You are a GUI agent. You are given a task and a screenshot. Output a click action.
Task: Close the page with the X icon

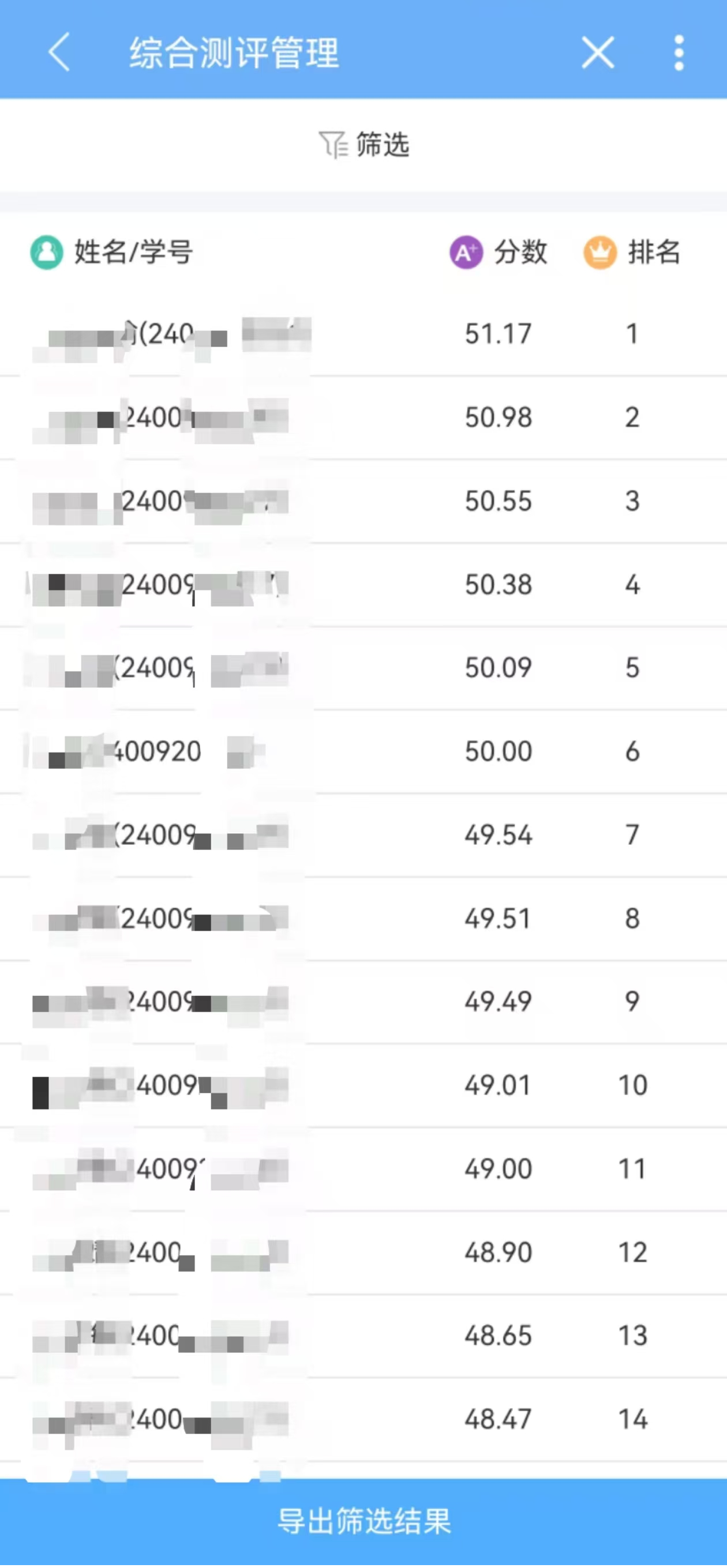pos(598,52)
